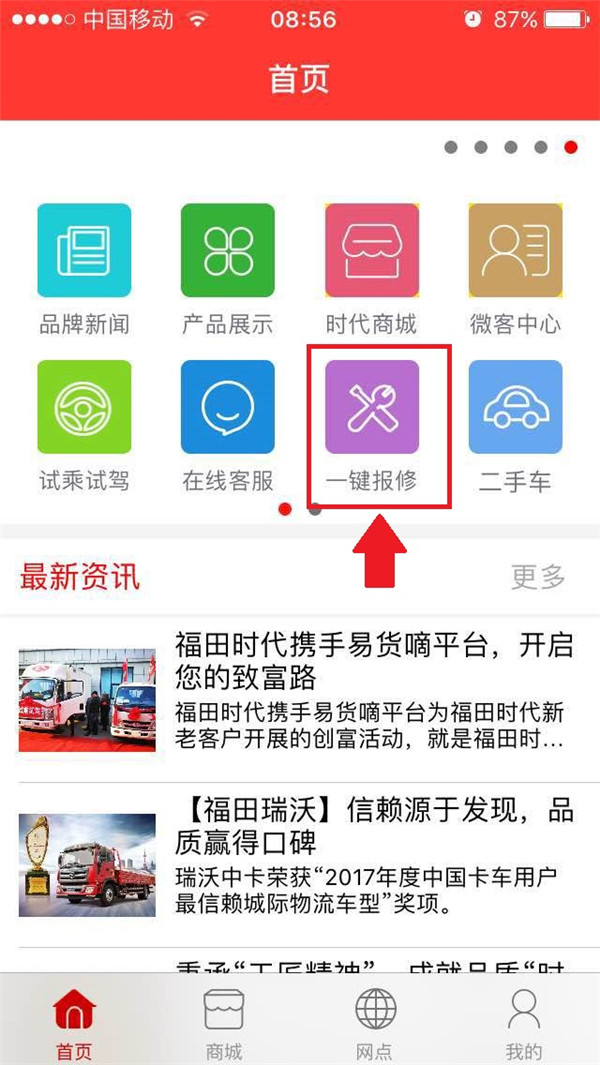Switch to 商城 tab
The image size is (600, 1065).
click(224, 1022)
